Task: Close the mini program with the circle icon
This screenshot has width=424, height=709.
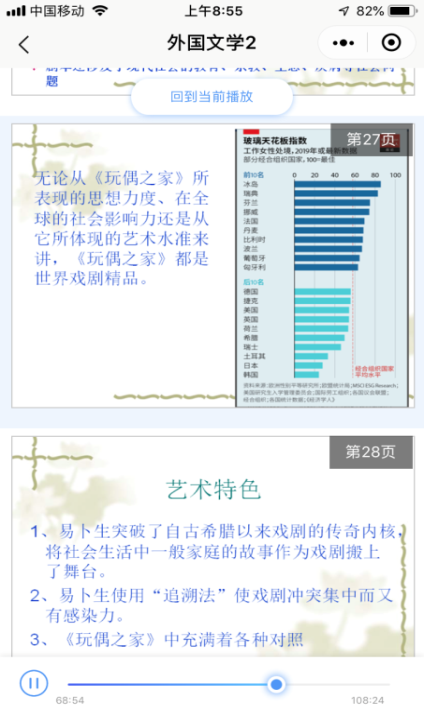Action: (391, 43)
